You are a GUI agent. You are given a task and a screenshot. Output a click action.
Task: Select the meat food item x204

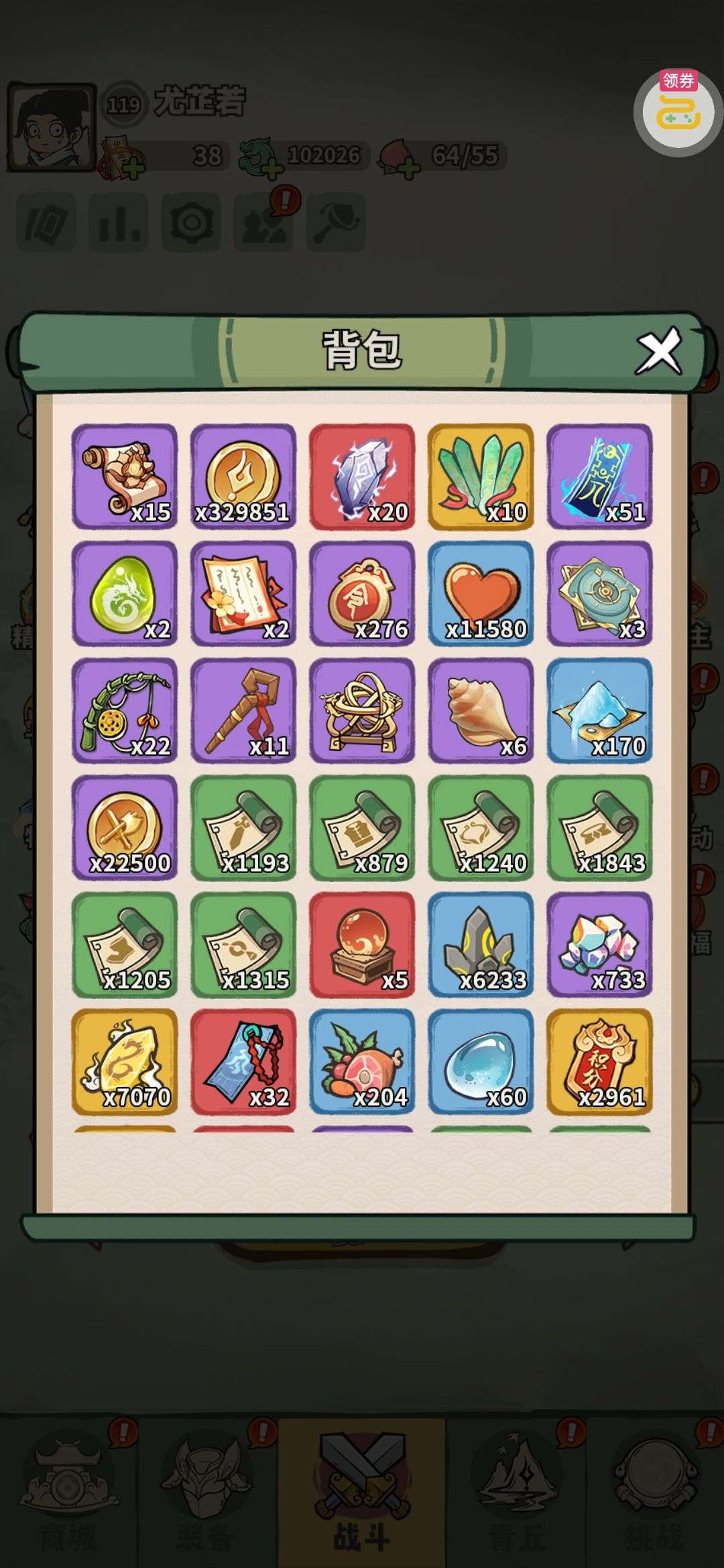(362, 1061)
